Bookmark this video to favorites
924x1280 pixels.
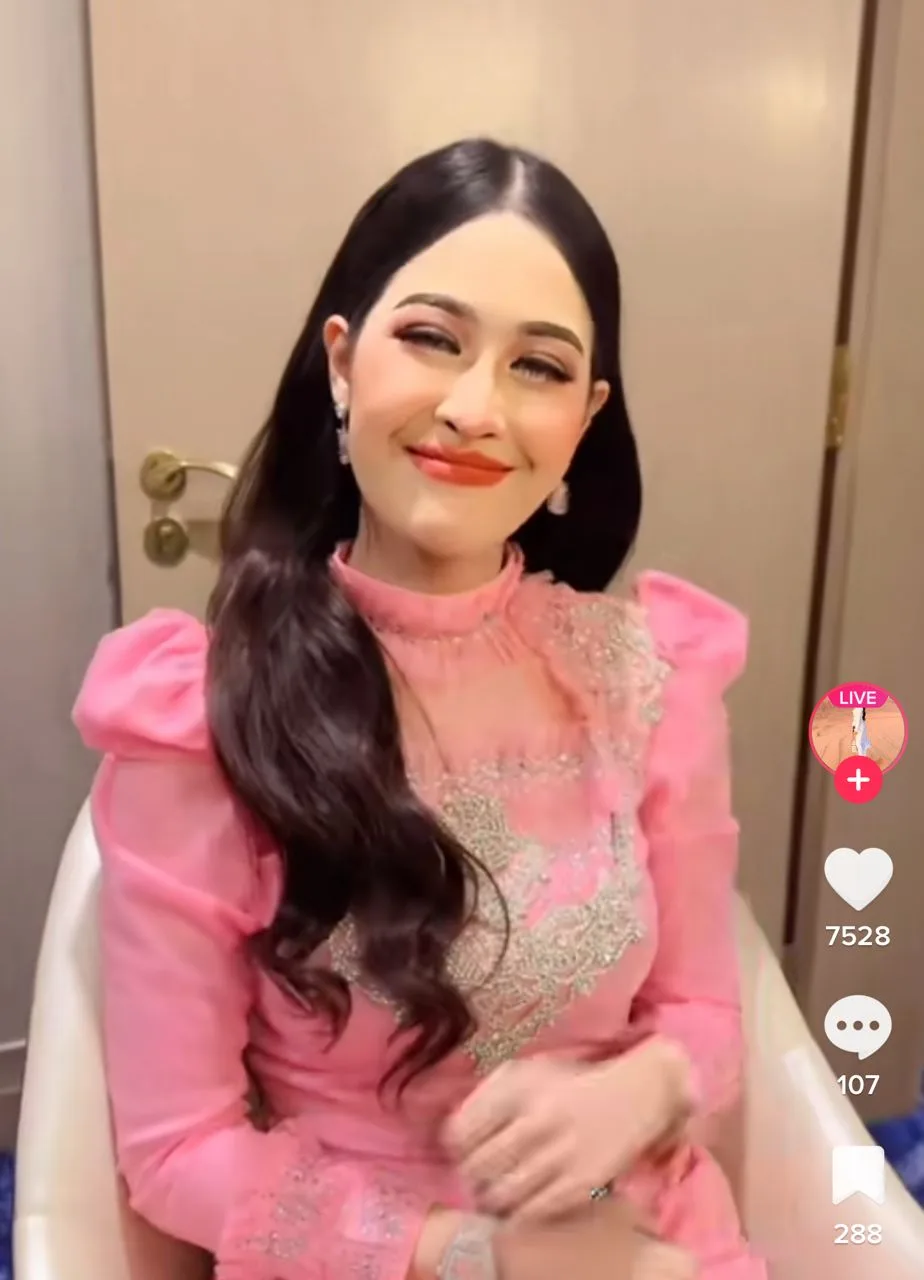click(858, 1177)
